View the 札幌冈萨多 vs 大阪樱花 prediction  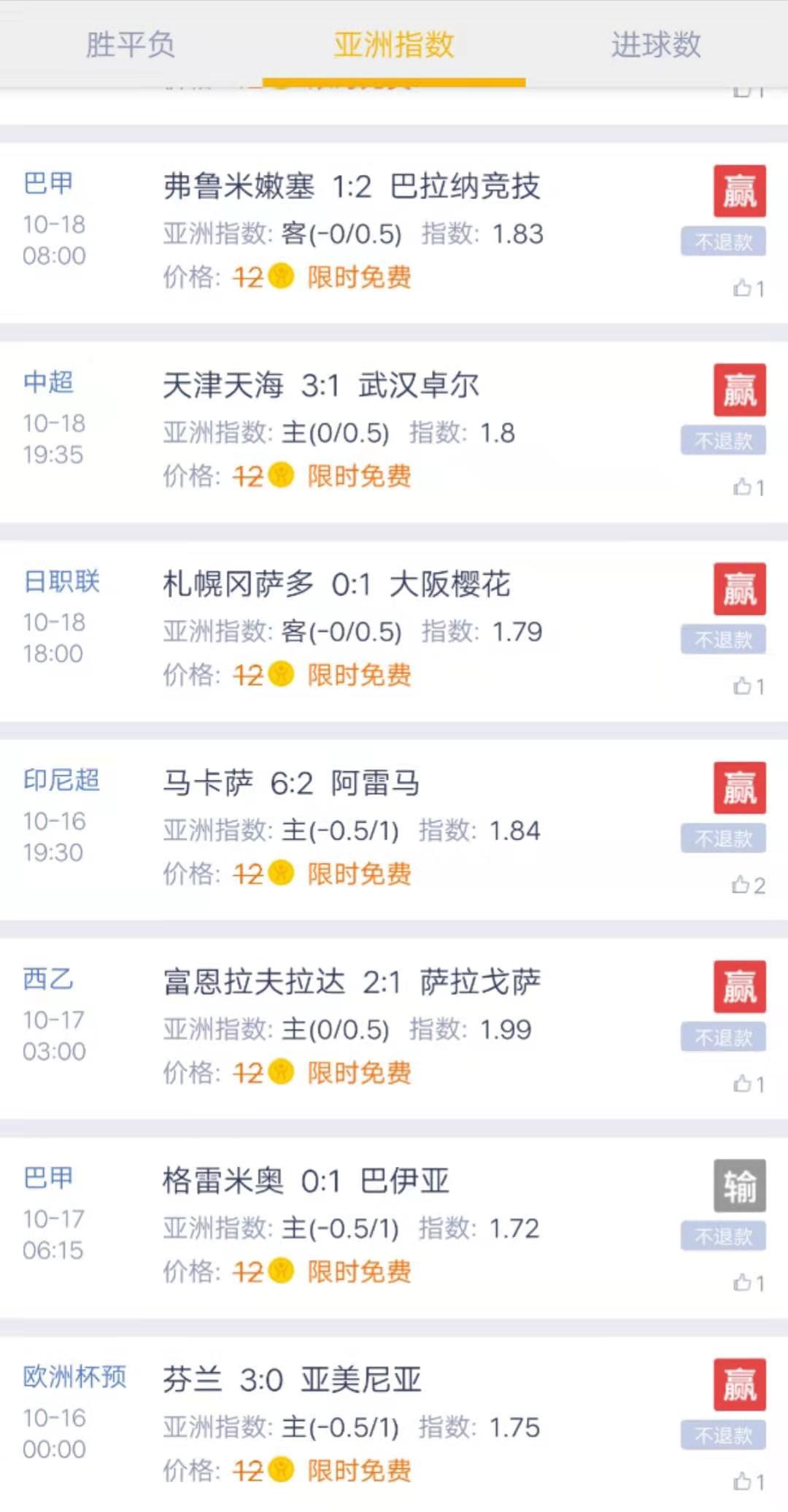336,585
